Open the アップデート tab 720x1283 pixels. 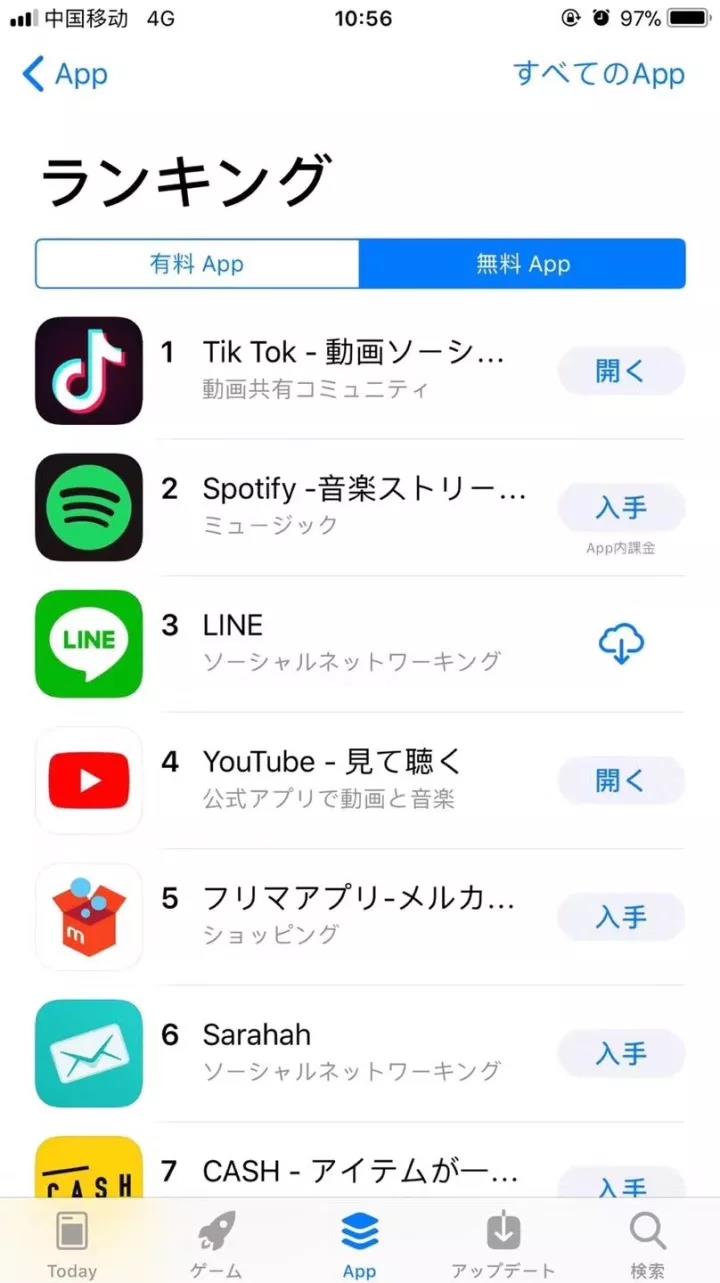pyautogui.click(x=503, y=1243)
